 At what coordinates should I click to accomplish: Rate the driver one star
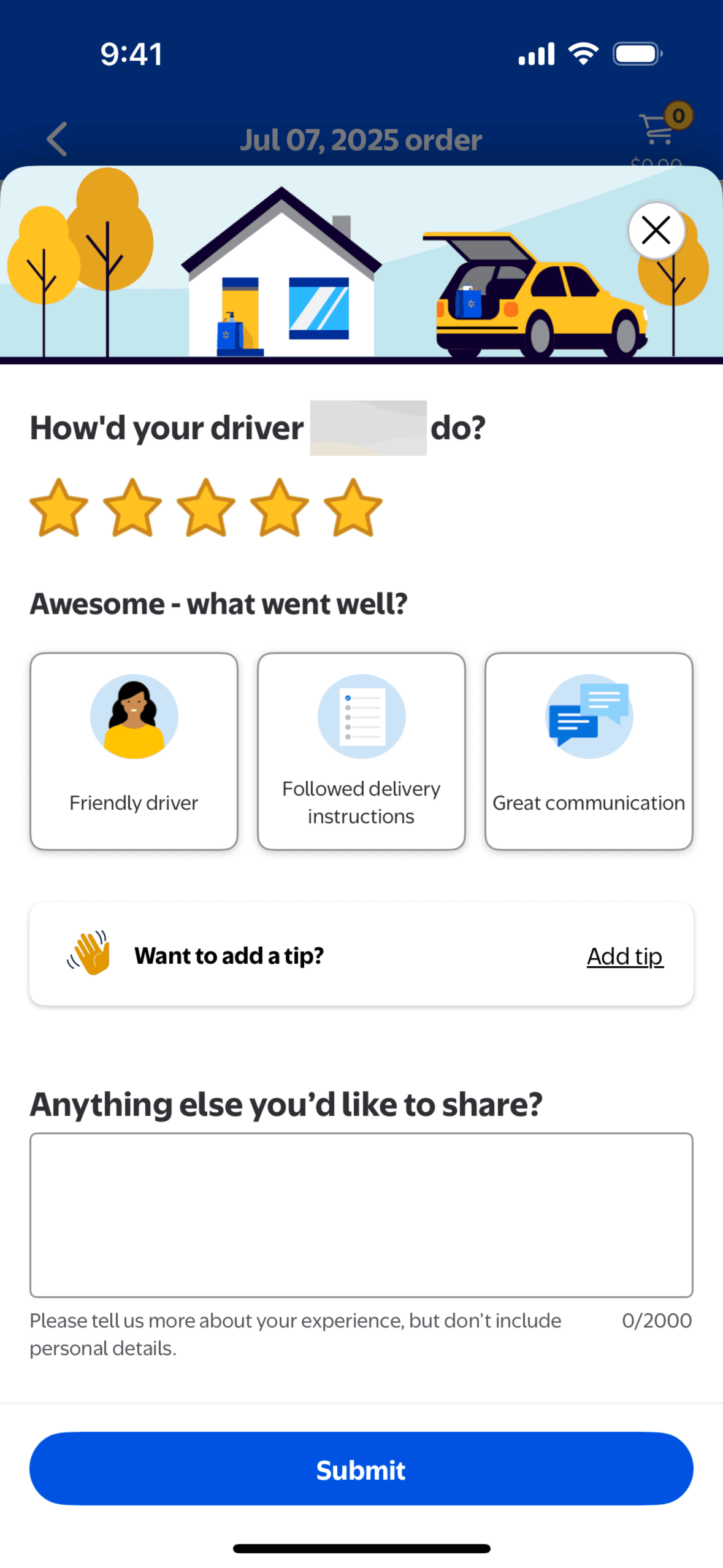(59, 508)
